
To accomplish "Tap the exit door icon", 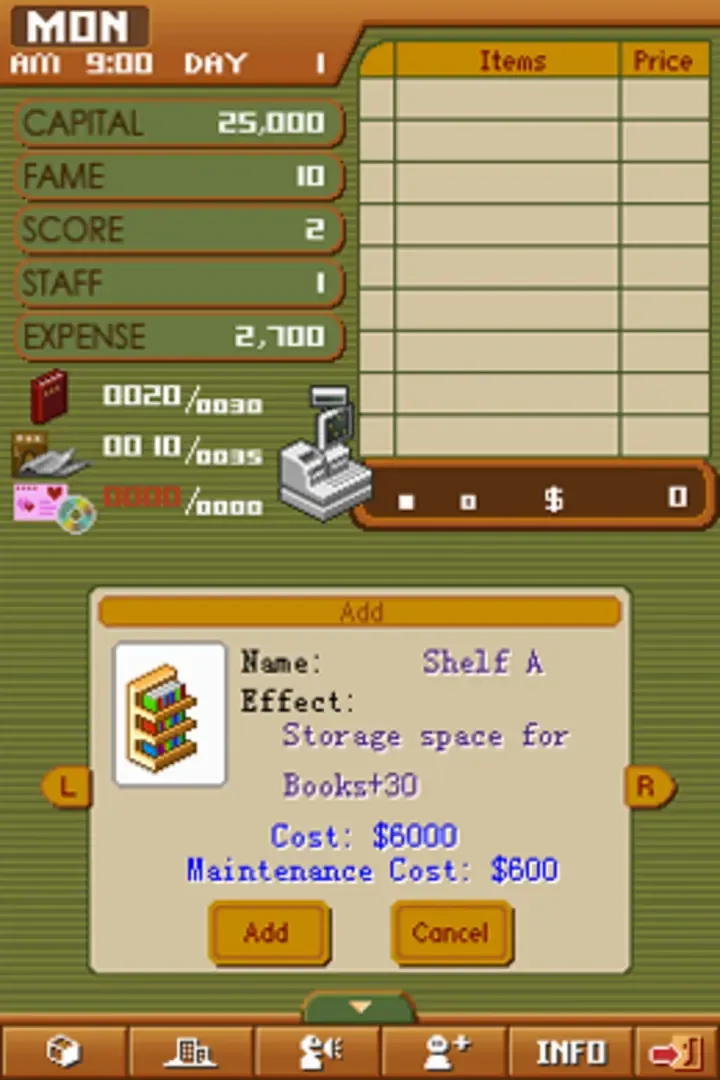I will pyautogui.click(x=678, y=1052).
